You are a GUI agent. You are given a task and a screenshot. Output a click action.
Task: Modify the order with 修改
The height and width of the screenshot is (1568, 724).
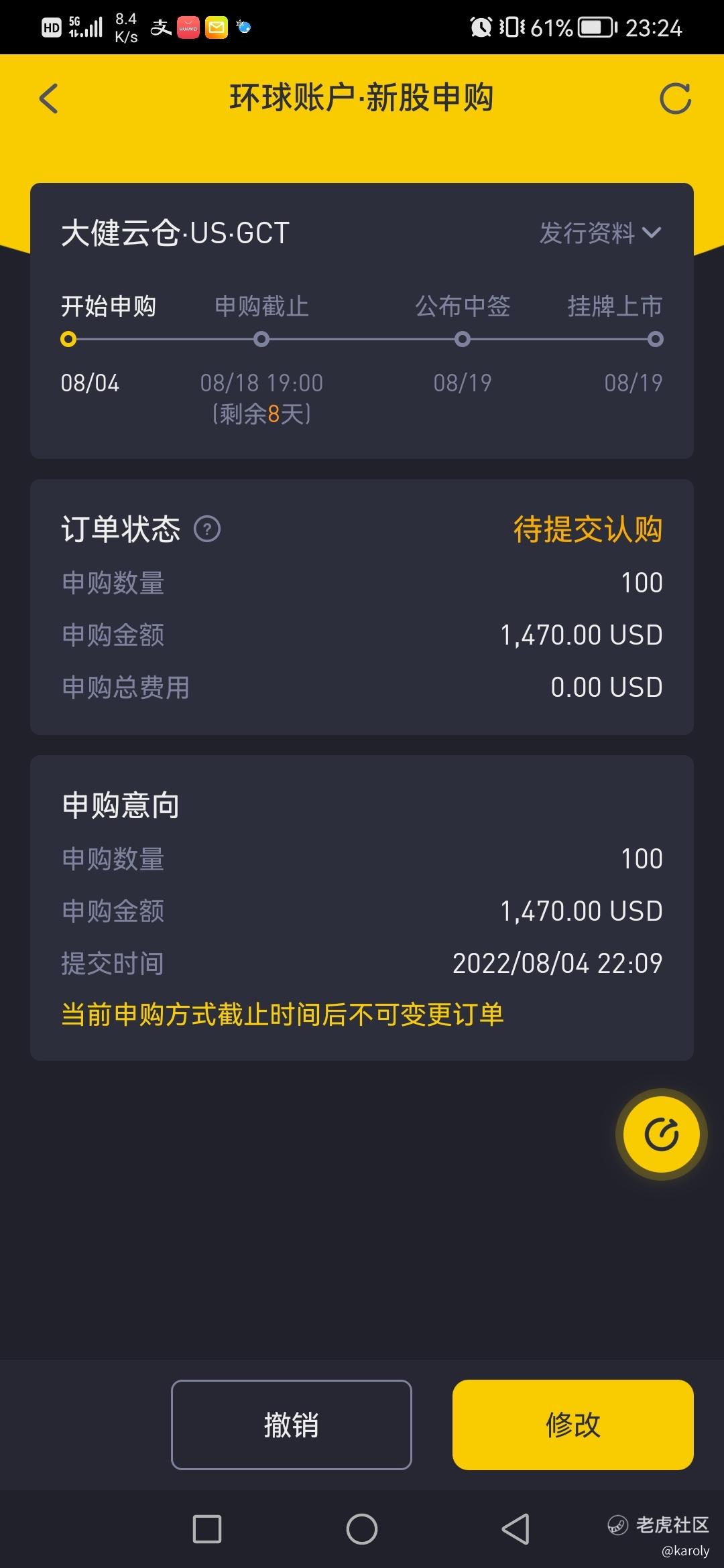pyautogui.click(x=572, y=1425)
